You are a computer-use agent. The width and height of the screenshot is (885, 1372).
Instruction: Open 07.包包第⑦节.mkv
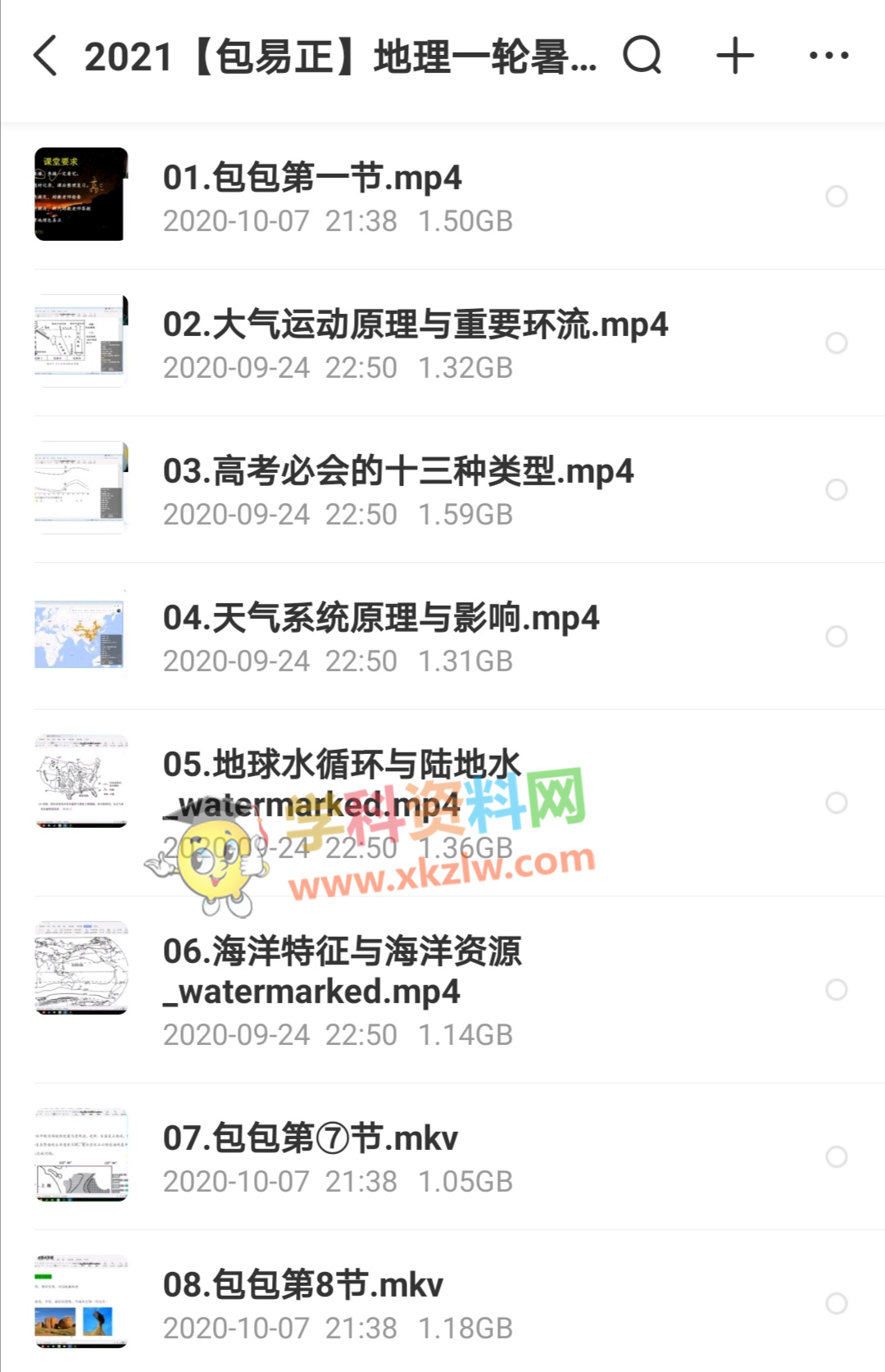[x=310, y=1138]
